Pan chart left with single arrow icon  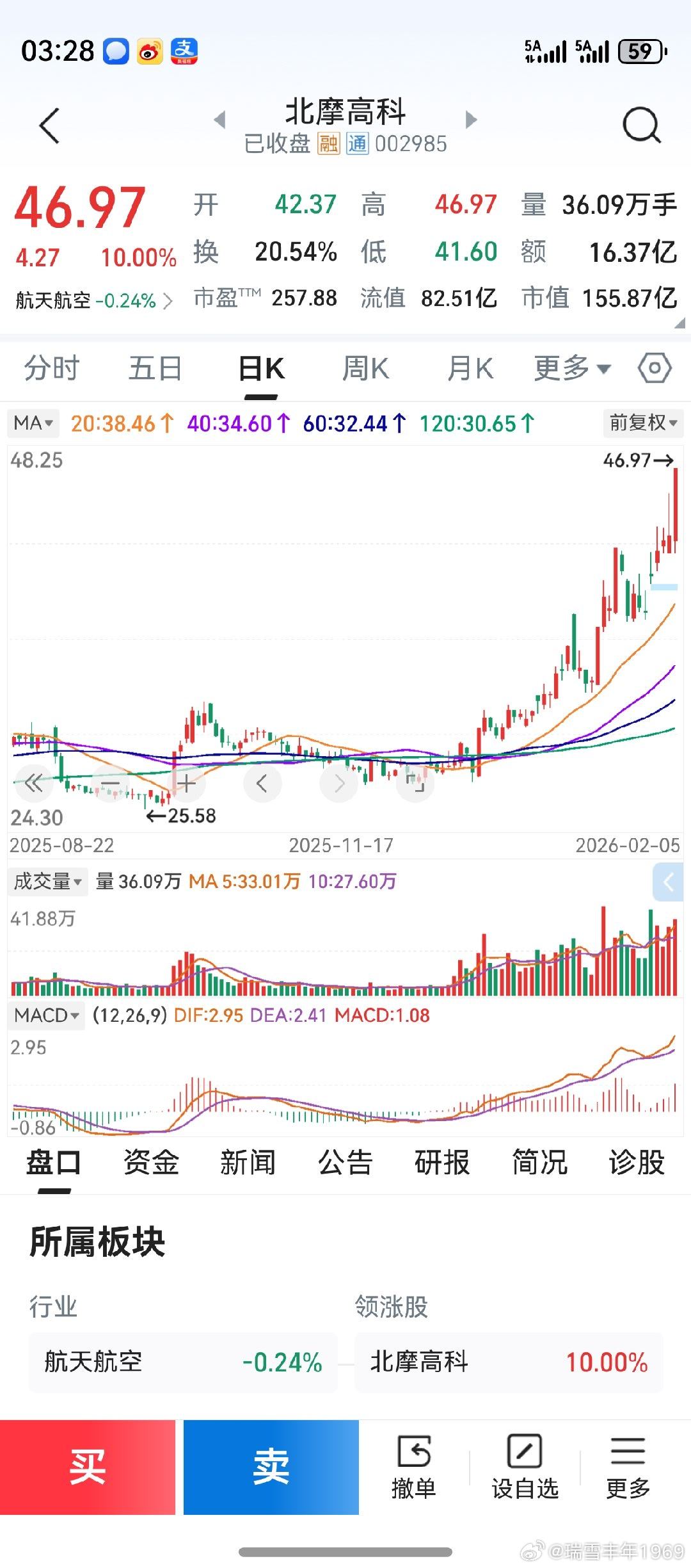[x=262, y=782]
